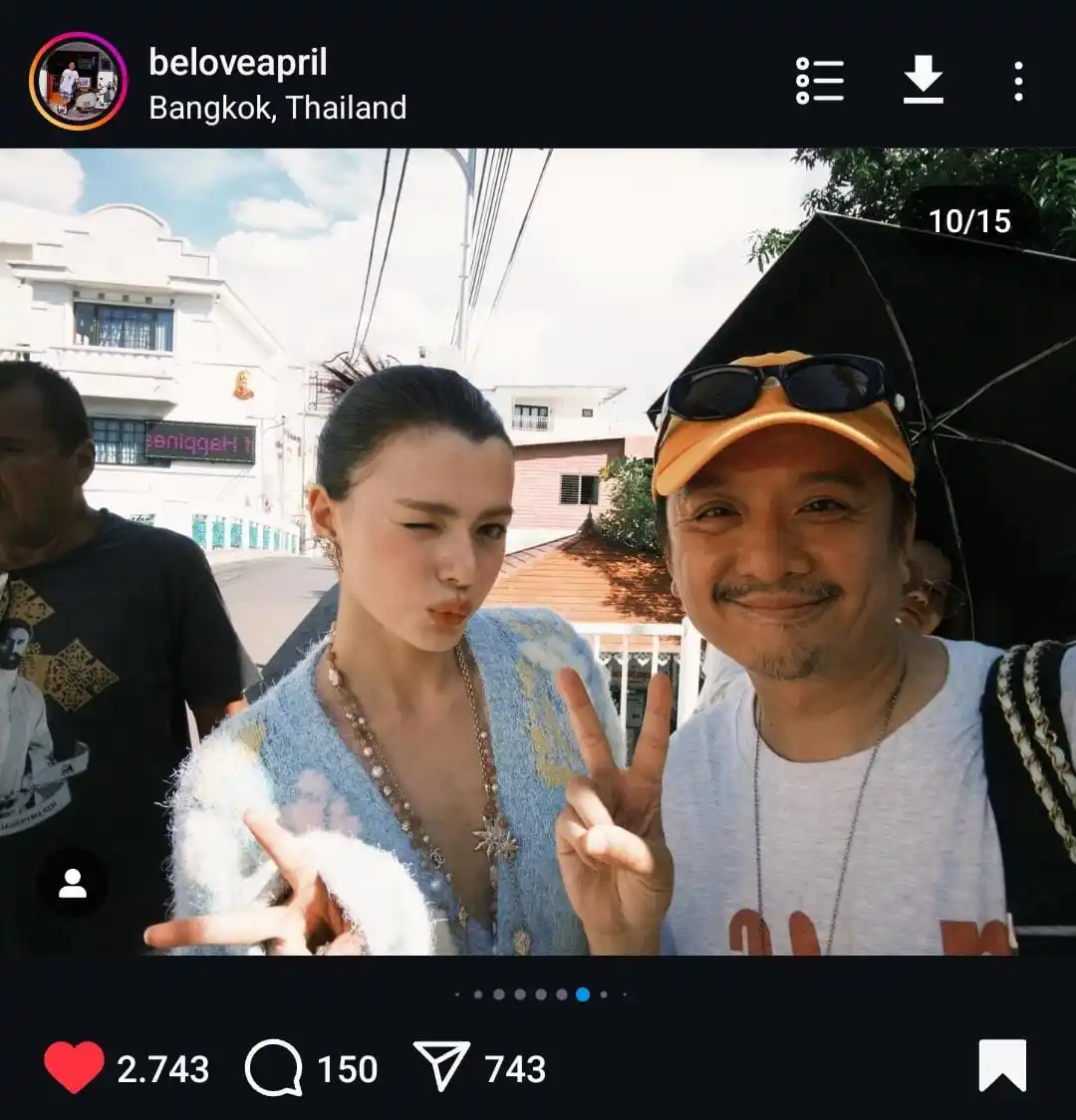This screenshot has height=1120, width=1076.
Task: Open the comments on this post
Action: tap(273, 1067)
